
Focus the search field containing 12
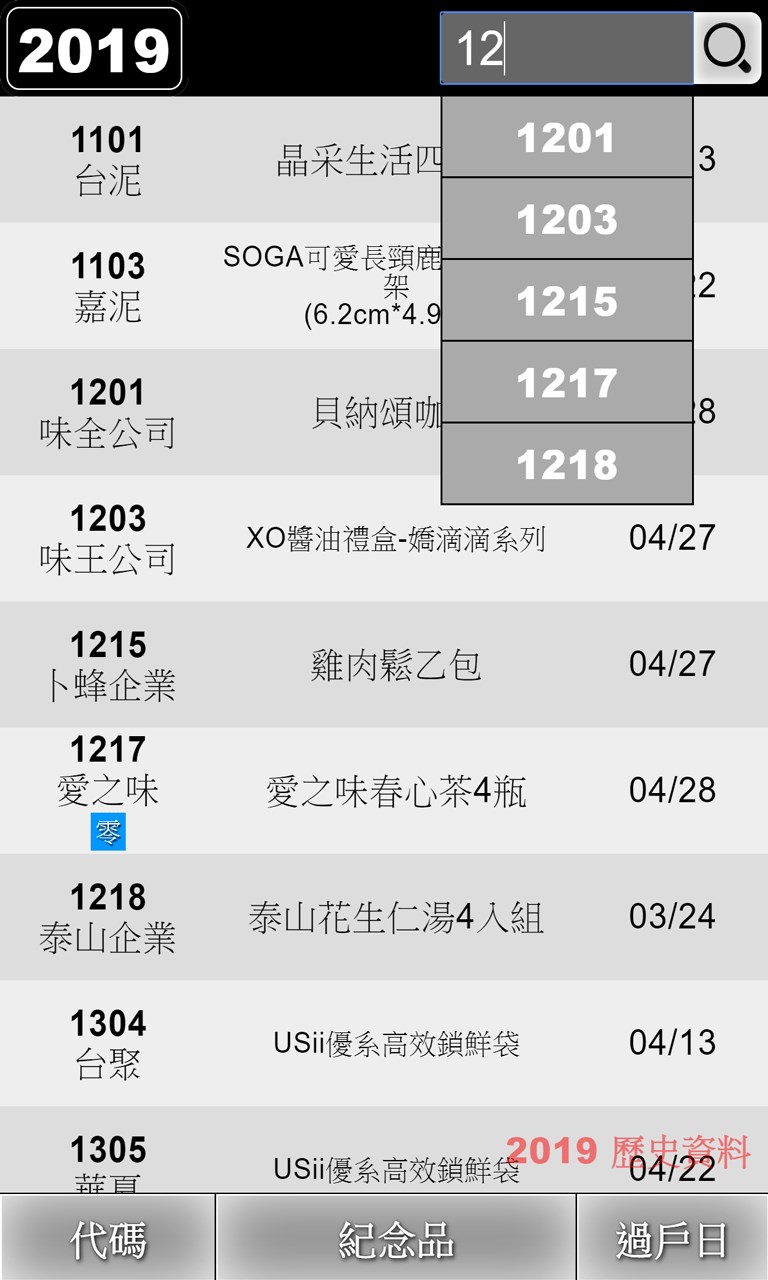(567, 48)
